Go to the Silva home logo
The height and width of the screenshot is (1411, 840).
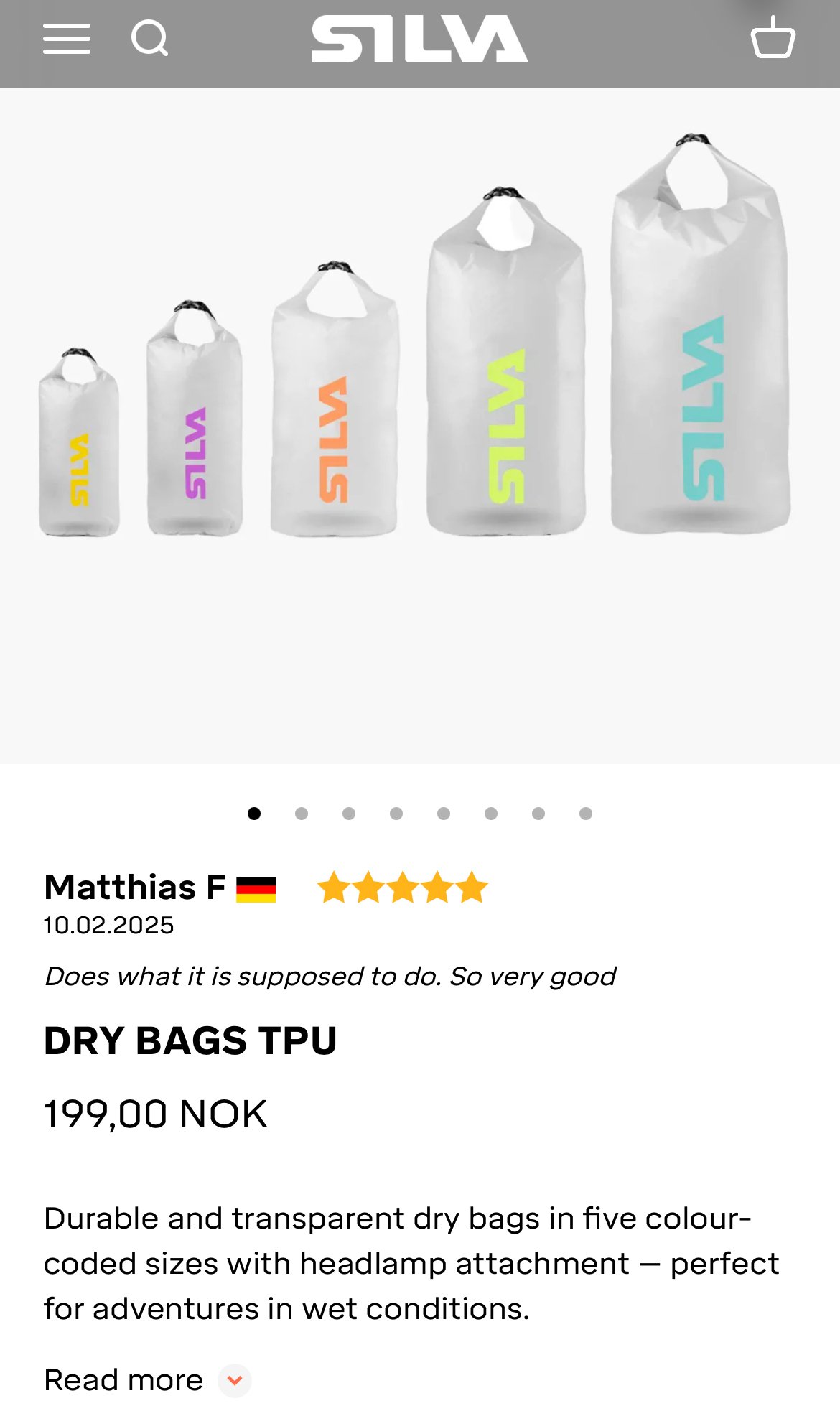(x=419, y=39)
